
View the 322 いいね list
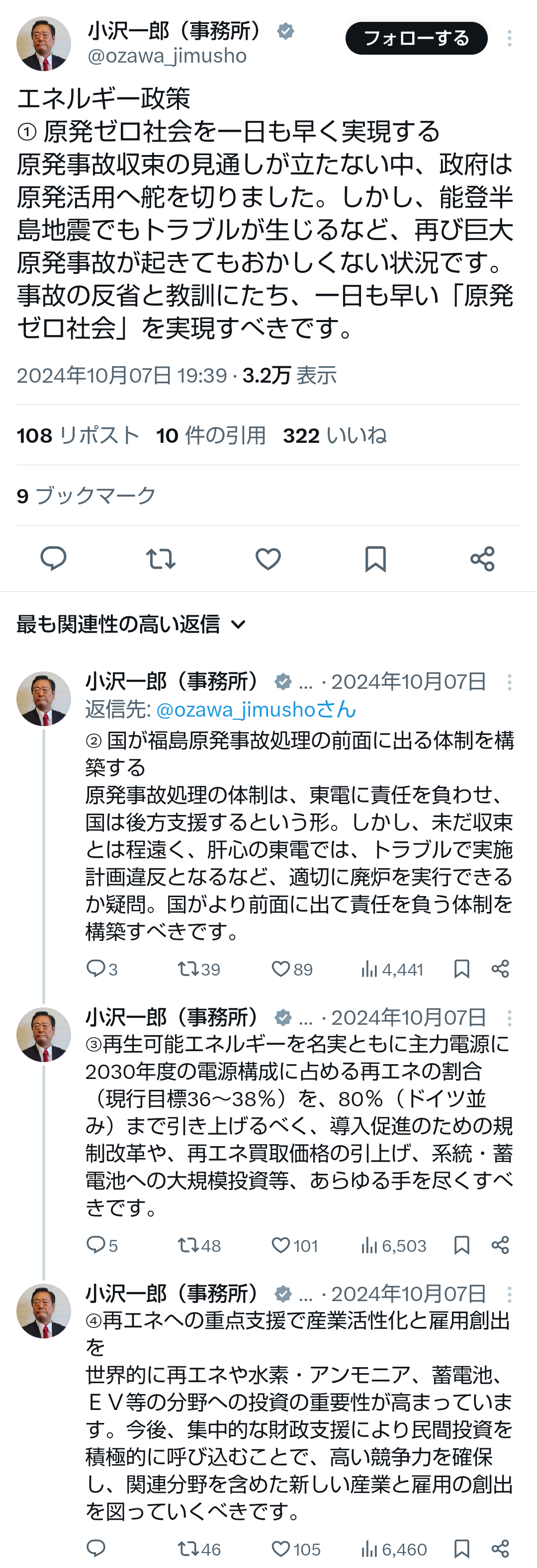(334, 435)
